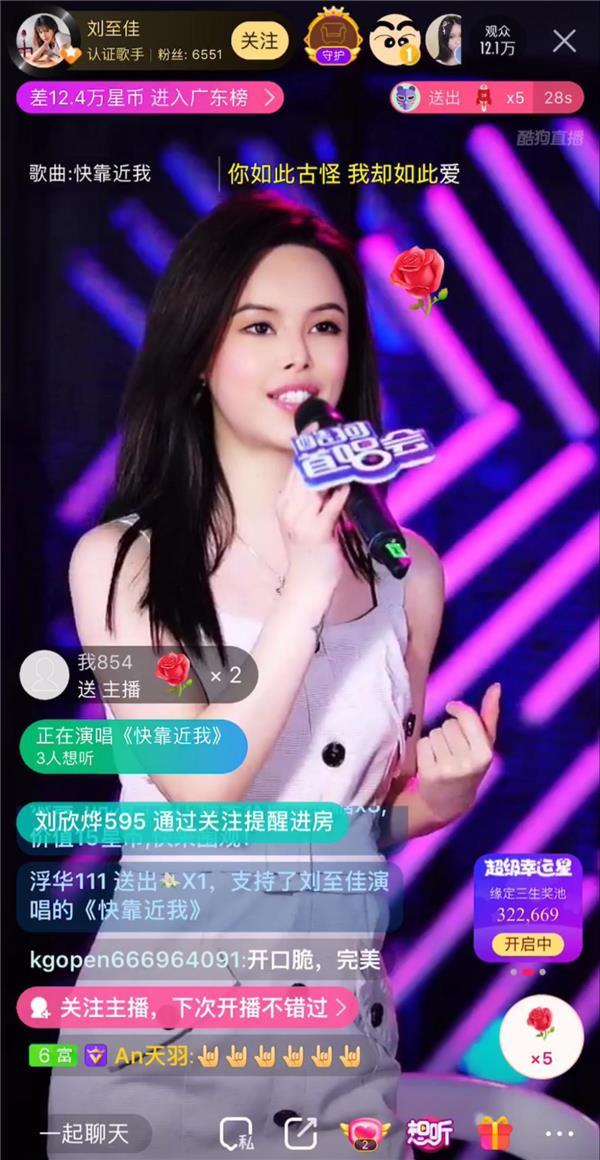Open the 一起聊天 chat input

(x=85, y=1133)
